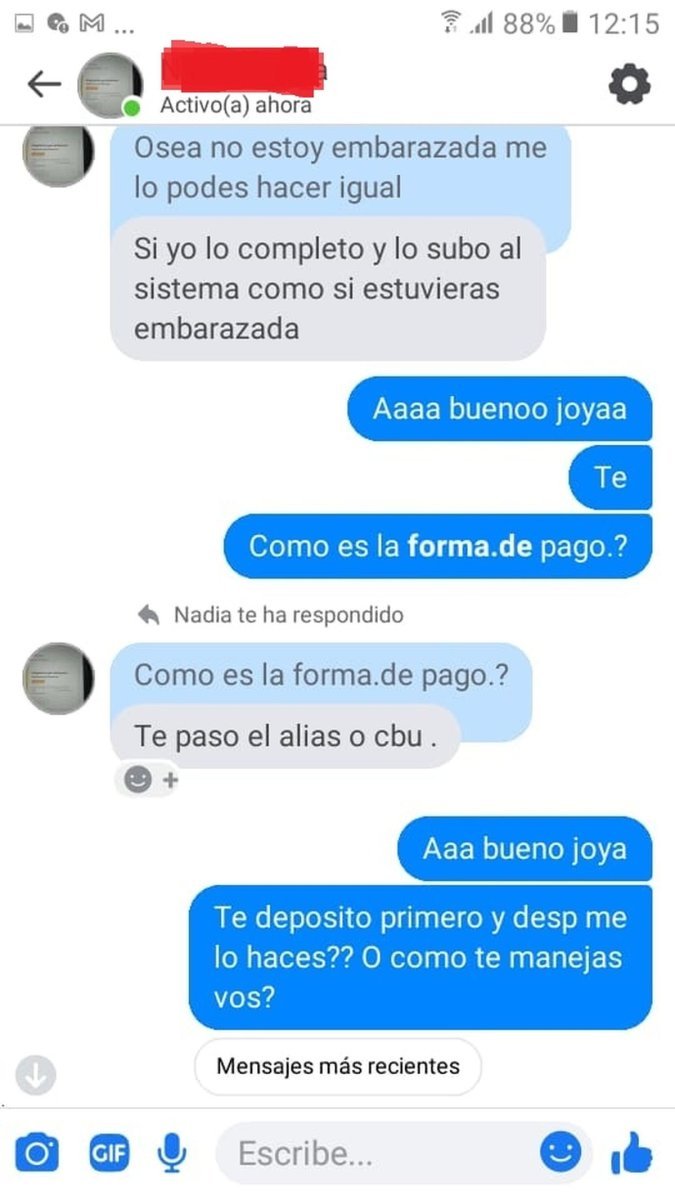Open the emoji picker
Viewport: 675px width, 1200px height.
(561, 1153)
